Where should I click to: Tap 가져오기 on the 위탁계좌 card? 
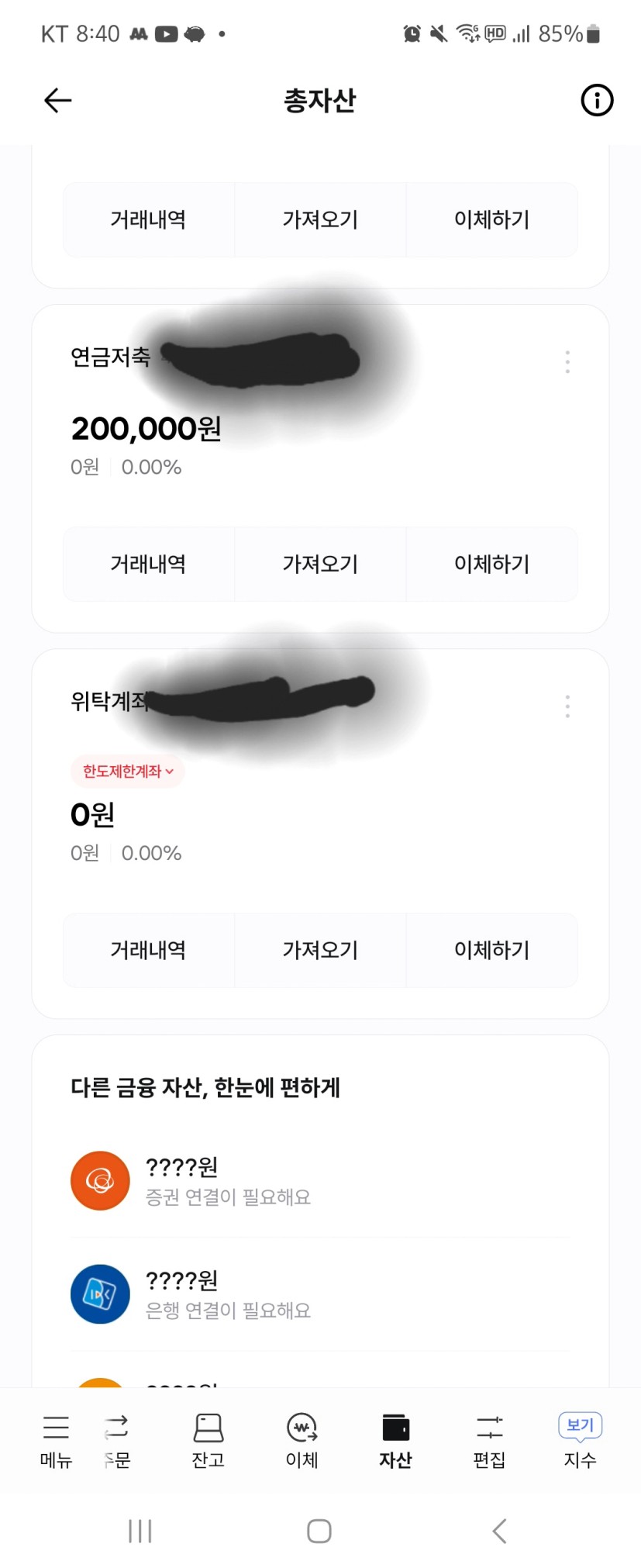click(320, 950)
